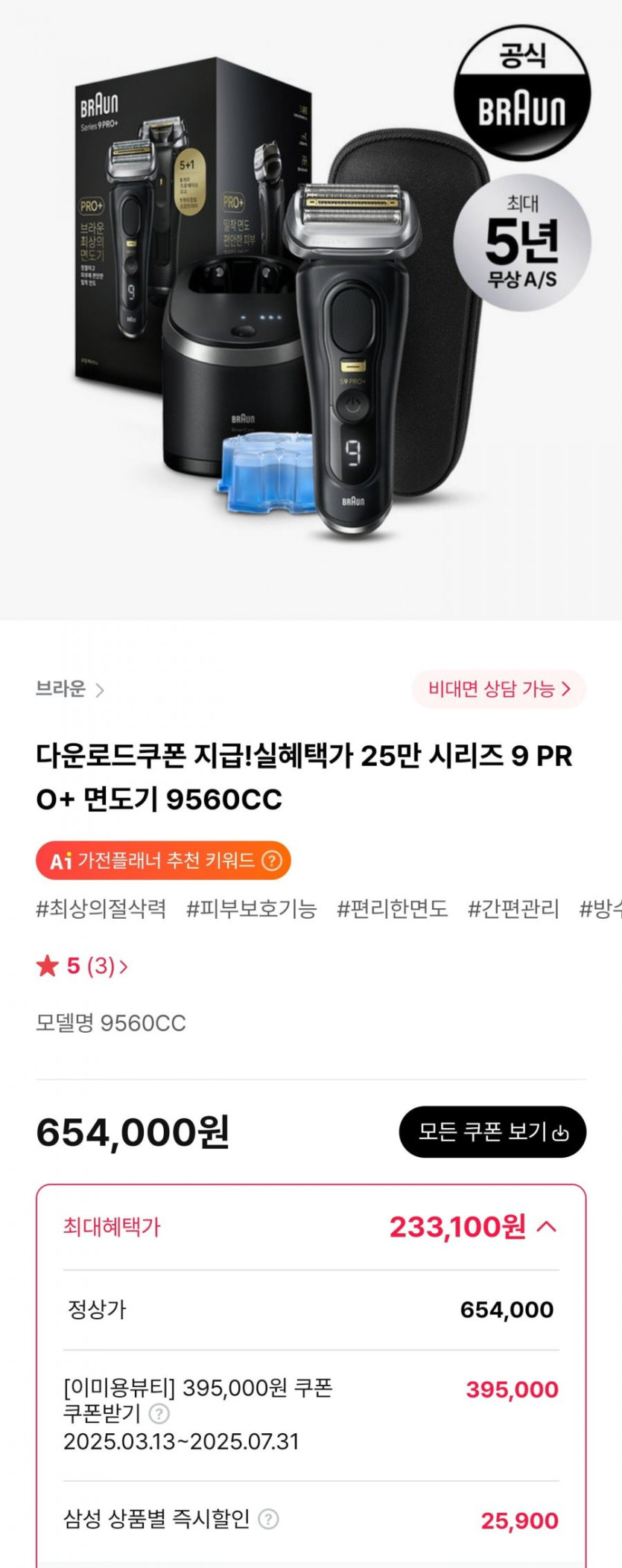Open the 브라운 brand link
This screenshot has height=1568, width=622.
[x=69, y=689]
